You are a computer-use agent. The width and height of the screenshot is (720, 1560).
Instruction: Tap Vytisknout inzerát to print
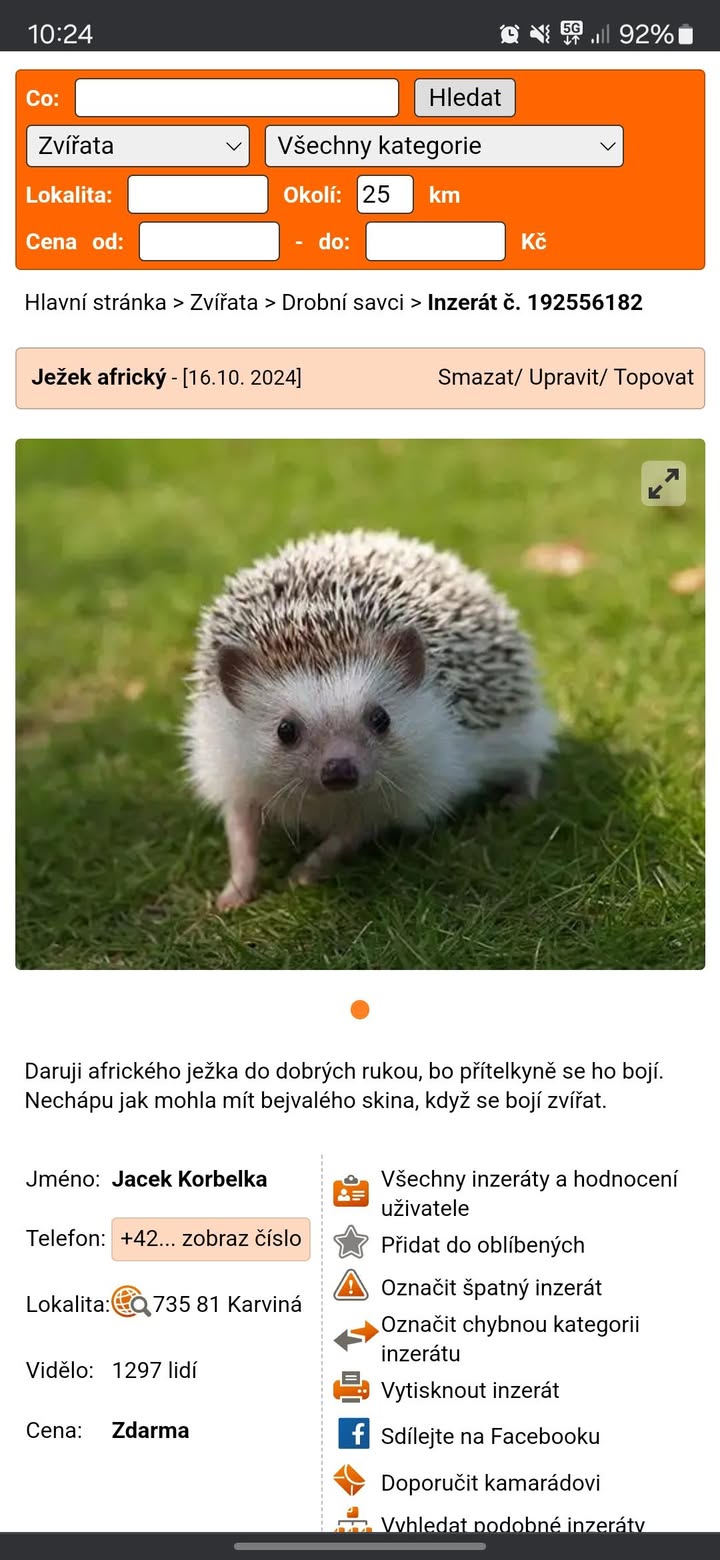(x=470, y=1390)
